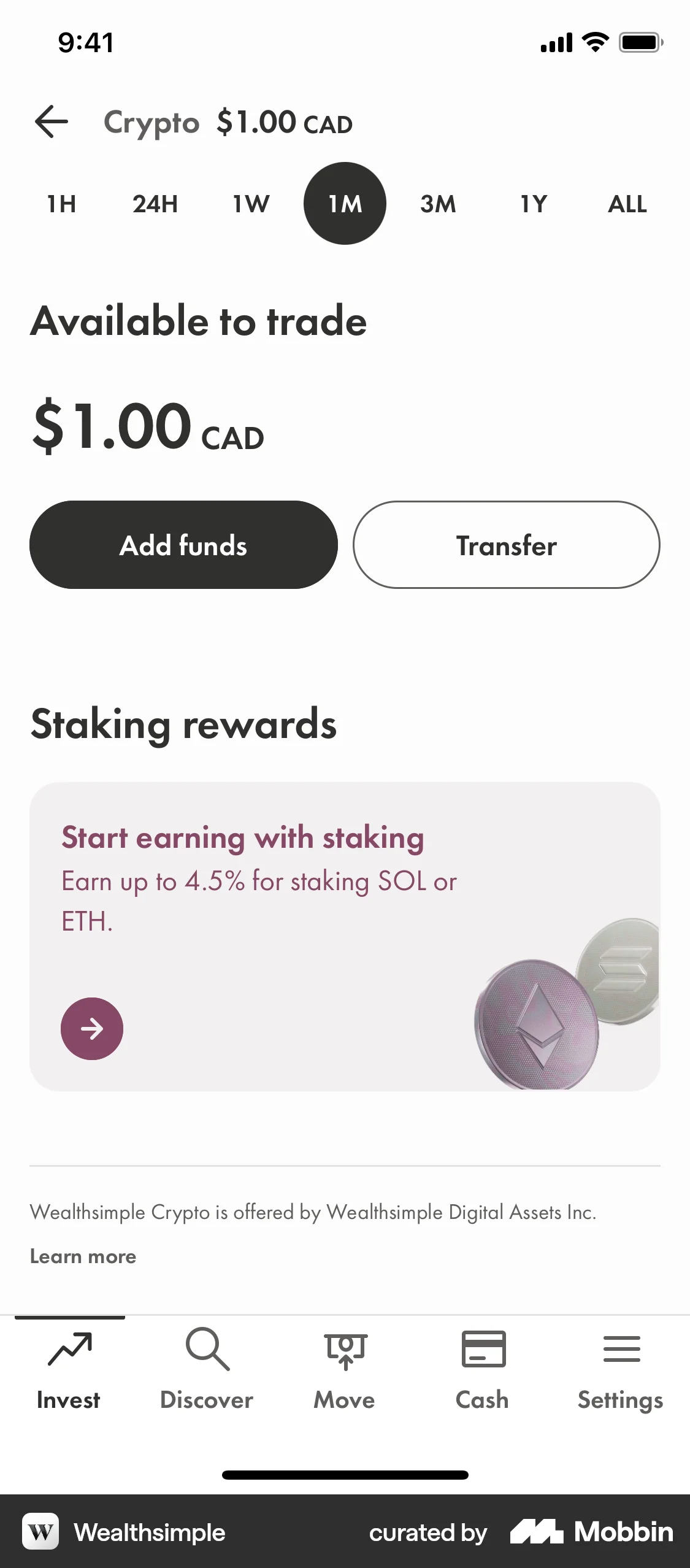This screenshot has width=690, height=1568.
Task: Choose the 1Y timeframe
Action: (532, 204)
